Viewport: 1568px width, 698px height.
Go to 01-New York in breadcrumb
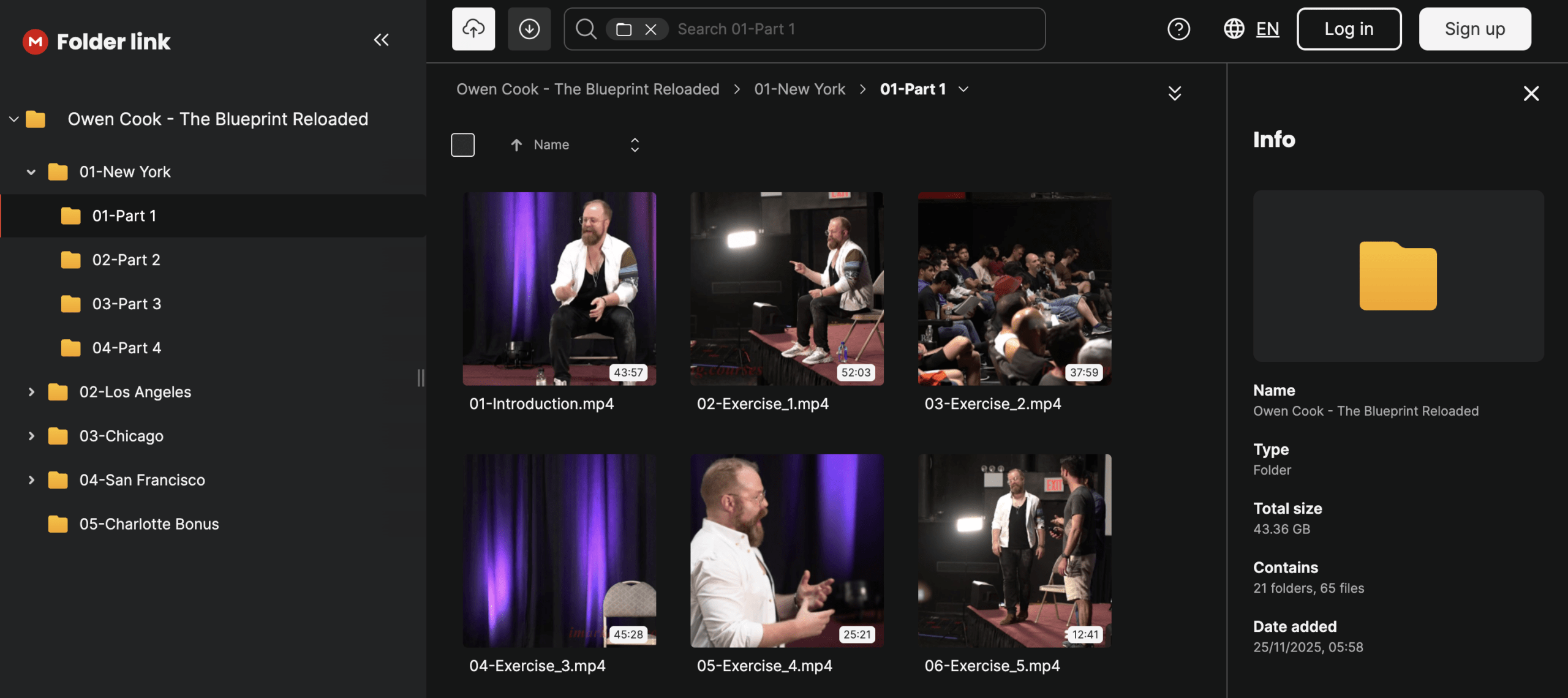pyautogui.click(x=799, y=89)
